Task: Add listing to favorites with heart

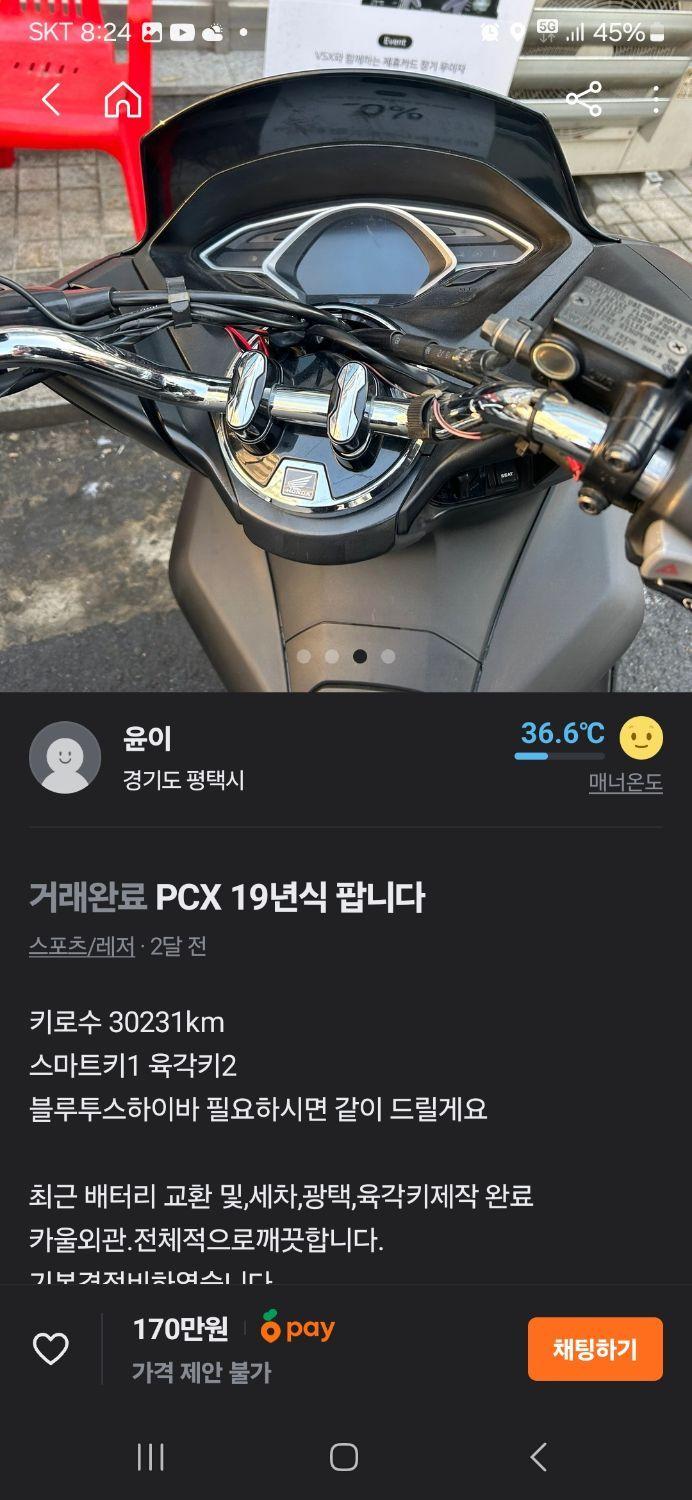Action: pos(51,1349)
